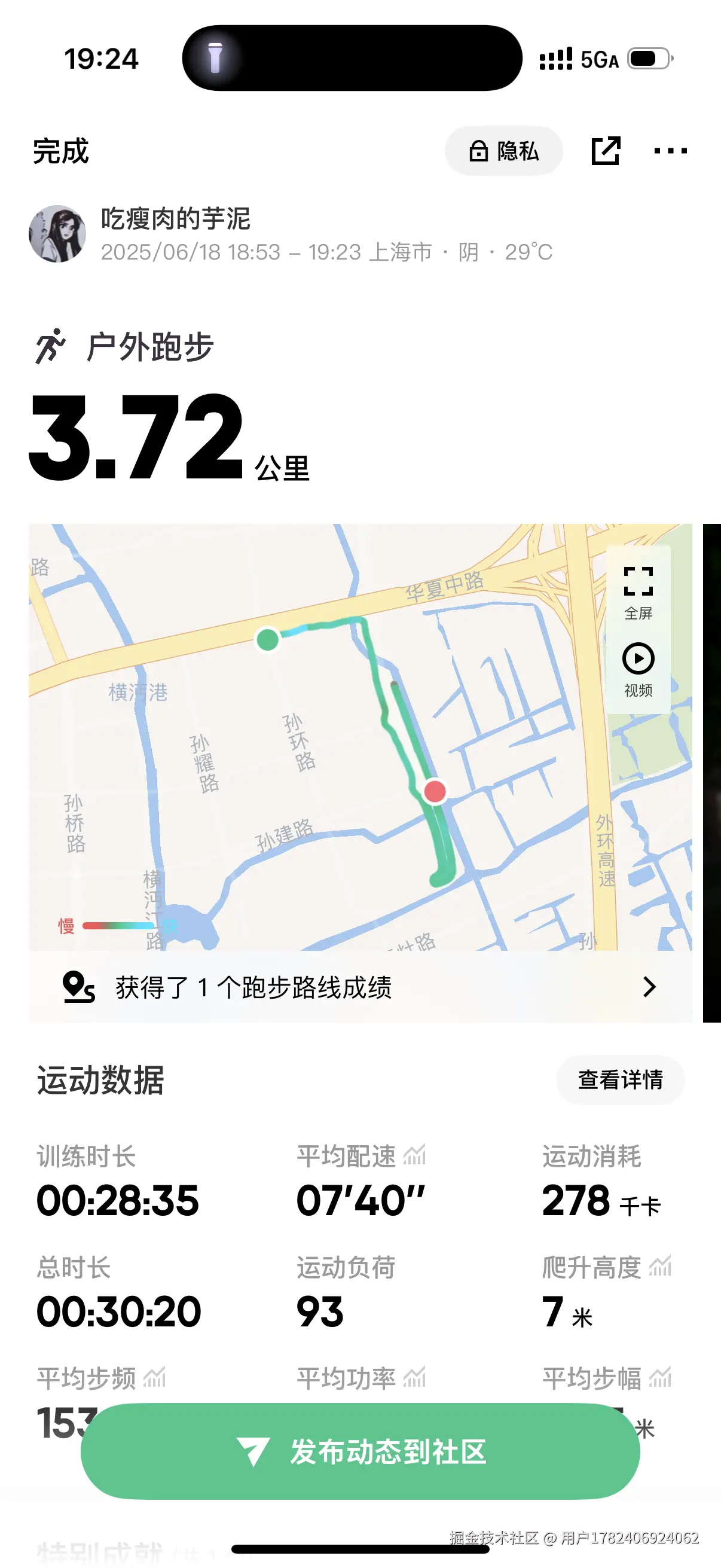Screen dimensions: 721x1568
Task: Open the more options ellipsis menu
Action: [x=669, y=151]
